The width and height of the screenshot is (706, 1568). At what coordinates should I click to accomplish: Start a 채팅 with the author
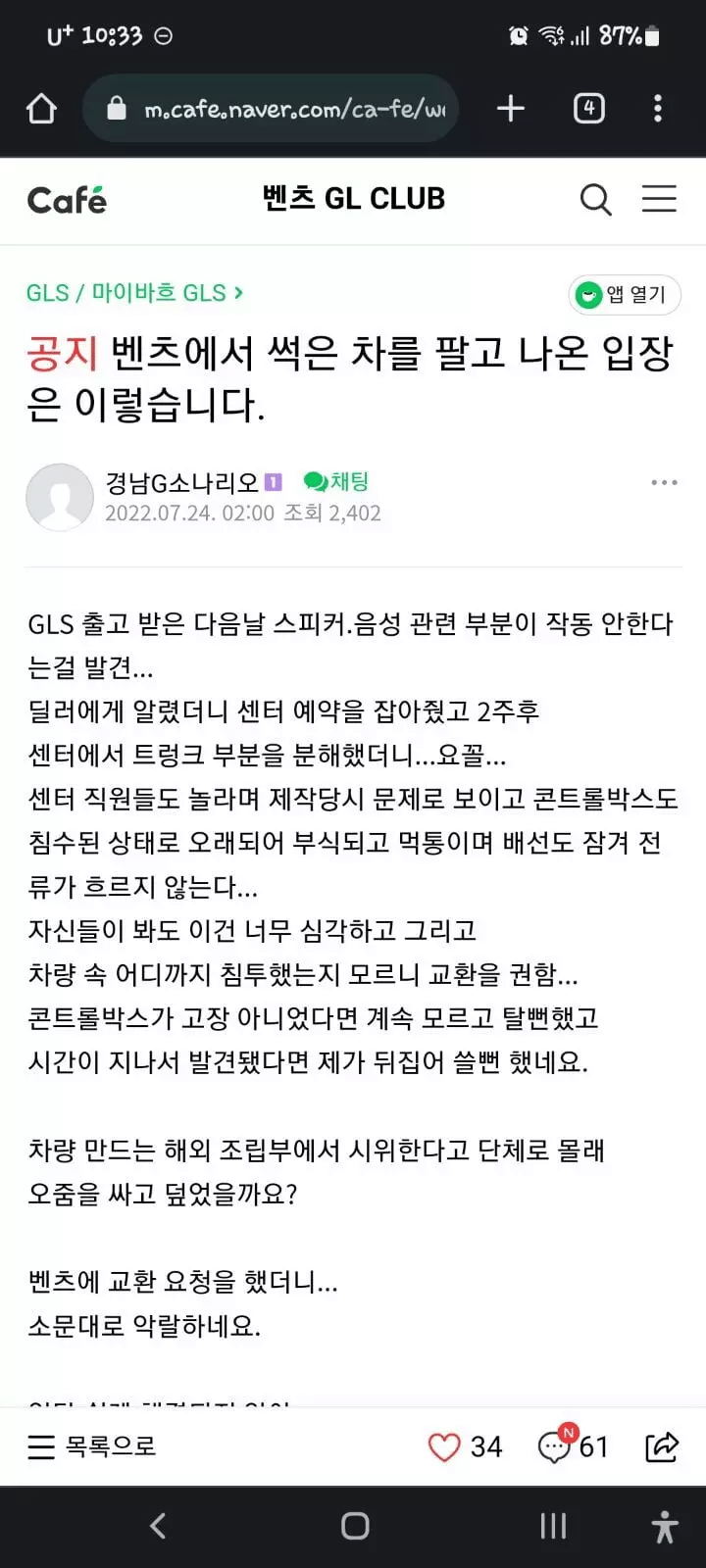(x=336, y=481)
